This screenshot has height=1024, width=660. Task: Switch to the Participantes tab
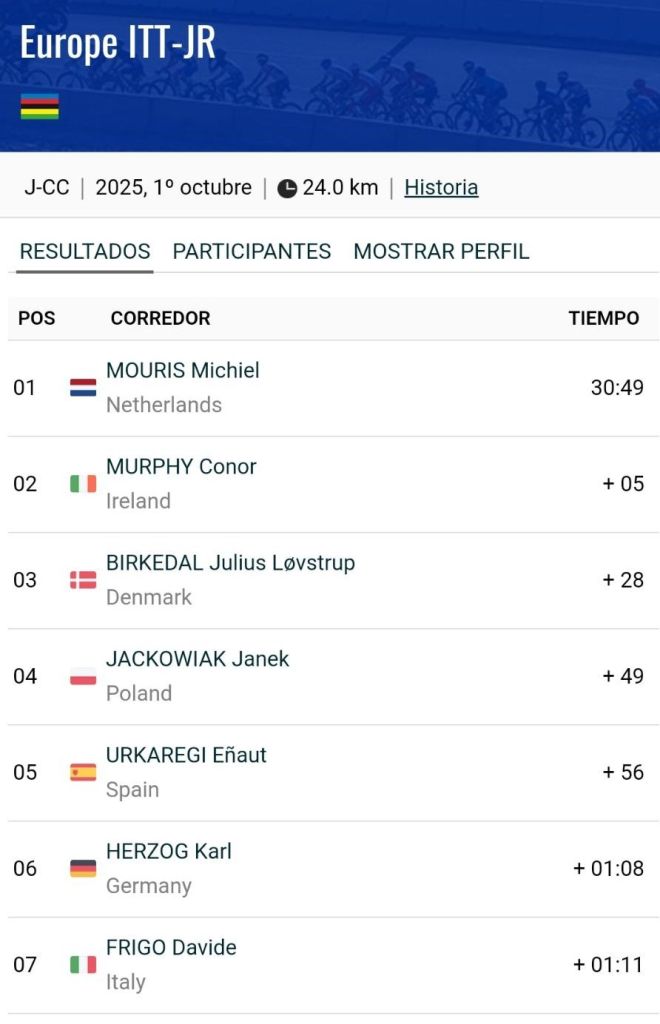coord(251,251)
